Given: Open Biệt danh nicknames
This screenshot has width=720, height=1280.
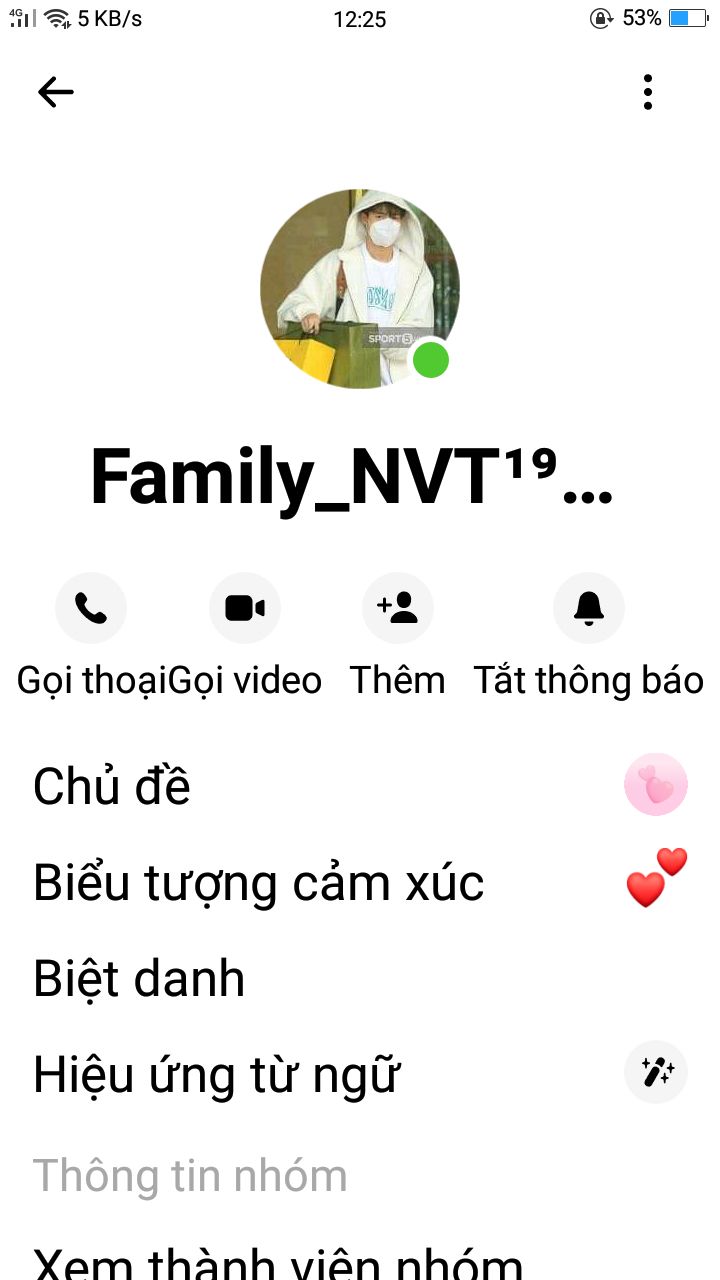Looking at the screenshot, I should click(139, 979).
